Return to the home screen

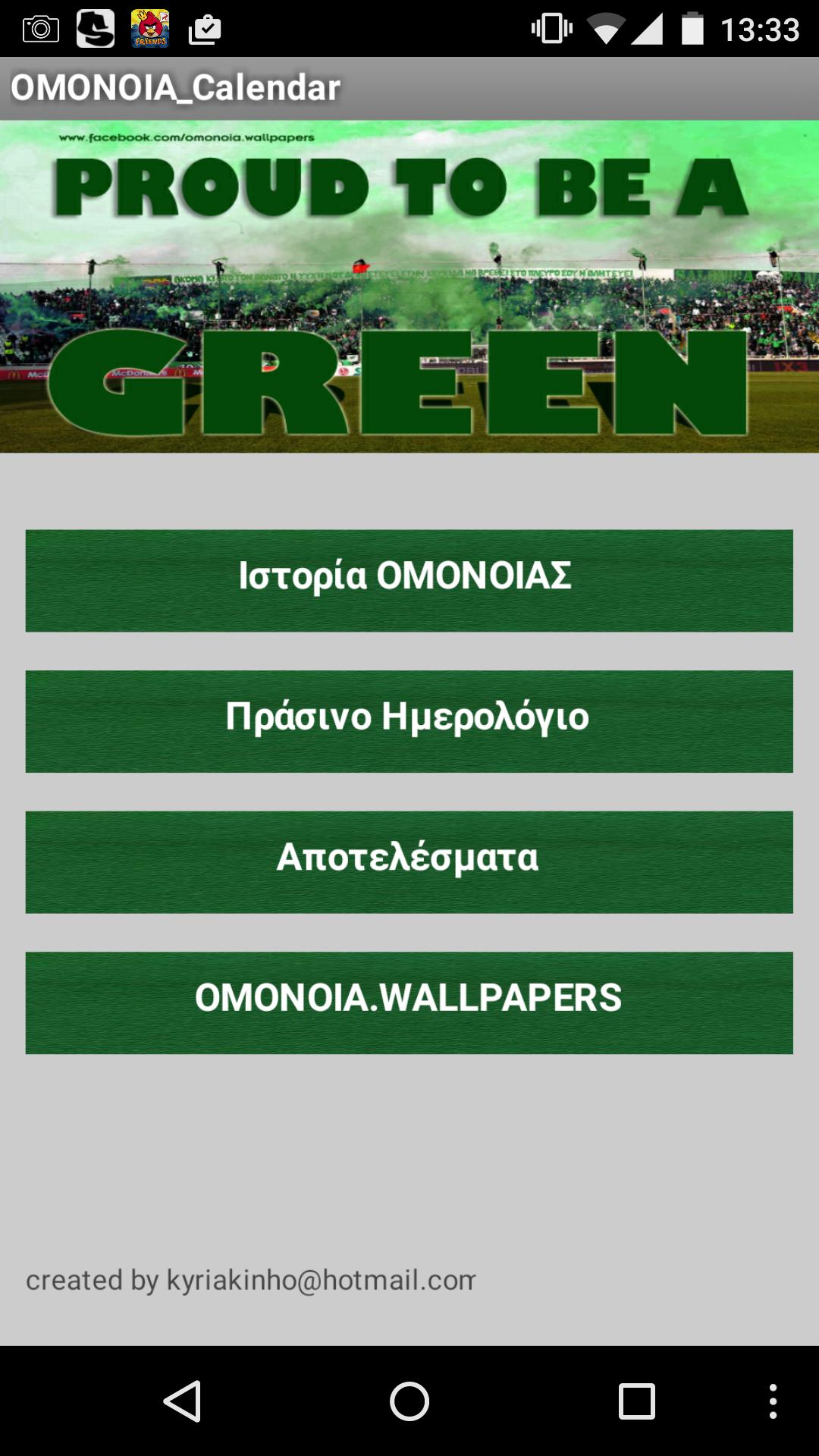[409, 1401]
